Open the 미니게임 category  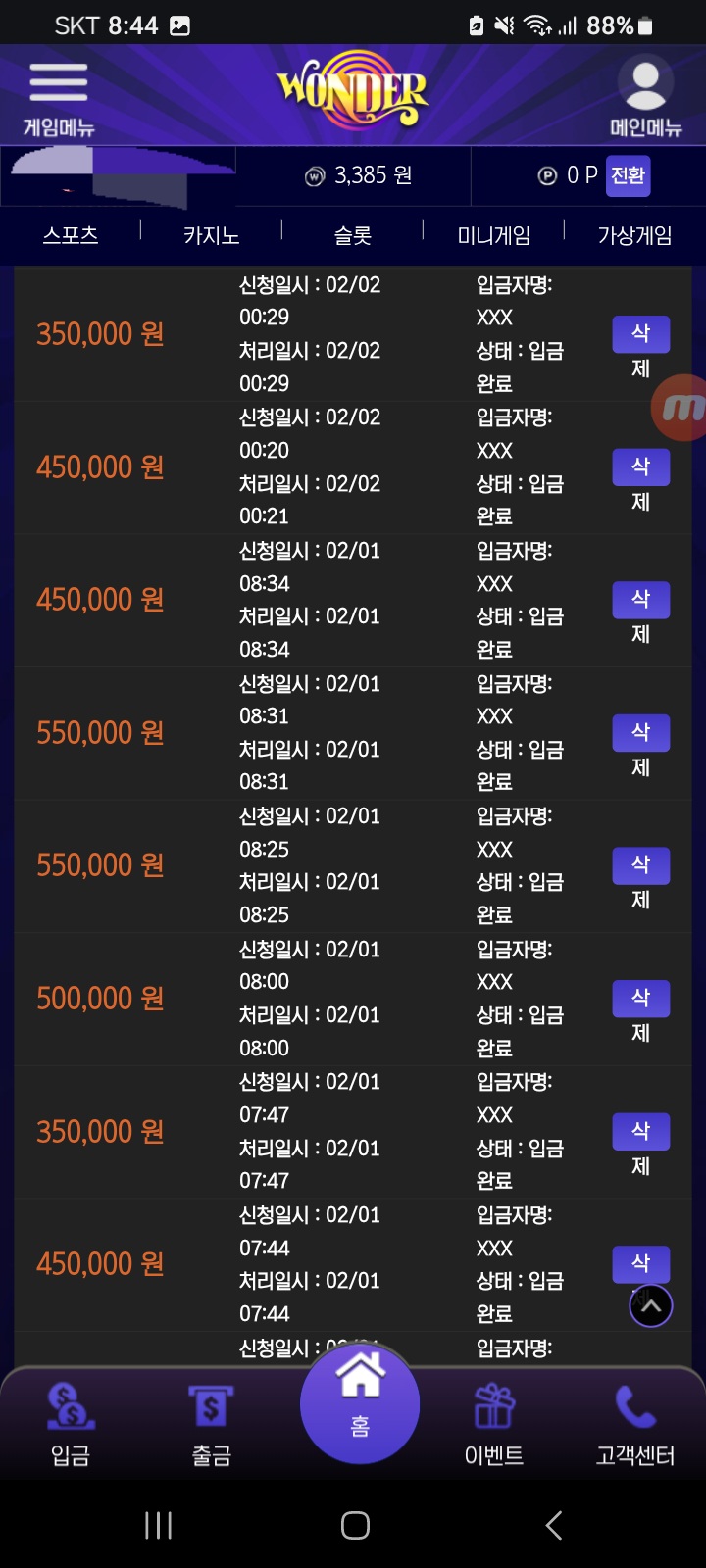tap(494, 235)
